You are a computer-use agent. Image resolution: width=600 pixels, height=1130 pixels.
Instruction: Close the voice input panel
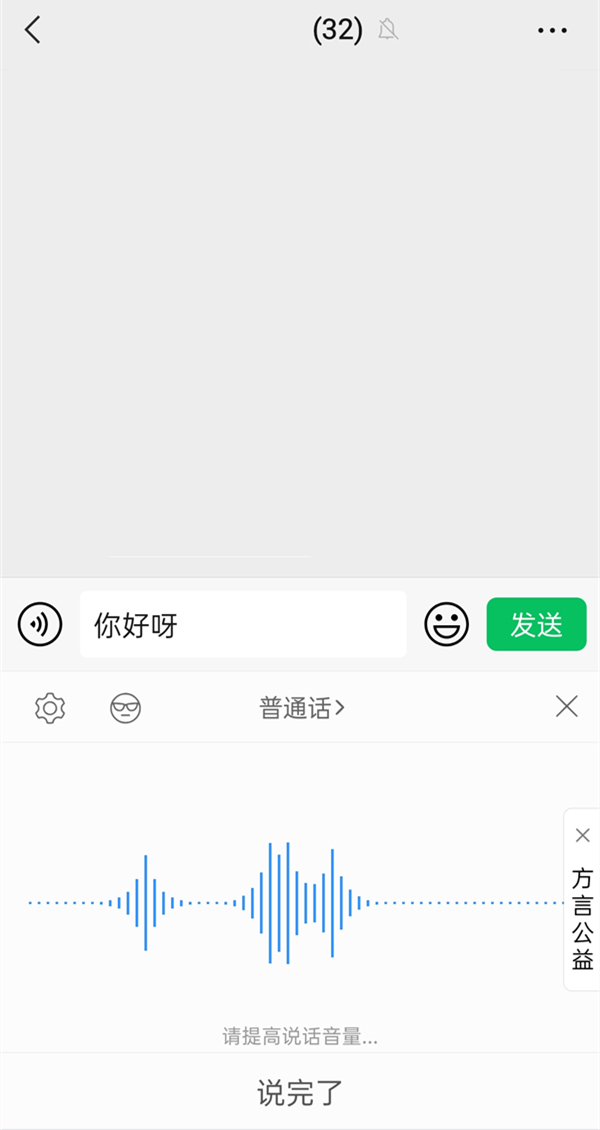click(x=566, y=707)
